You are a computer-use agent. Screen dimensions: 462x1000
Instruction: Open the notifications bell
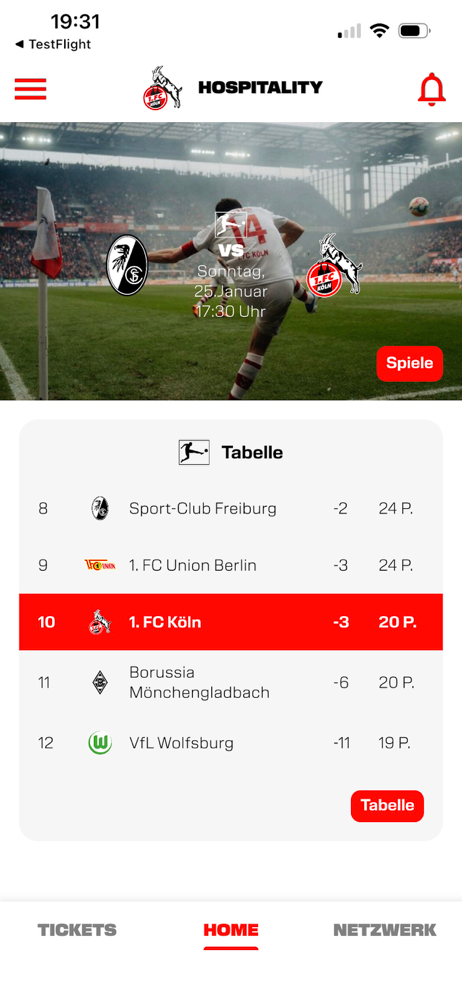coord(432,89)
